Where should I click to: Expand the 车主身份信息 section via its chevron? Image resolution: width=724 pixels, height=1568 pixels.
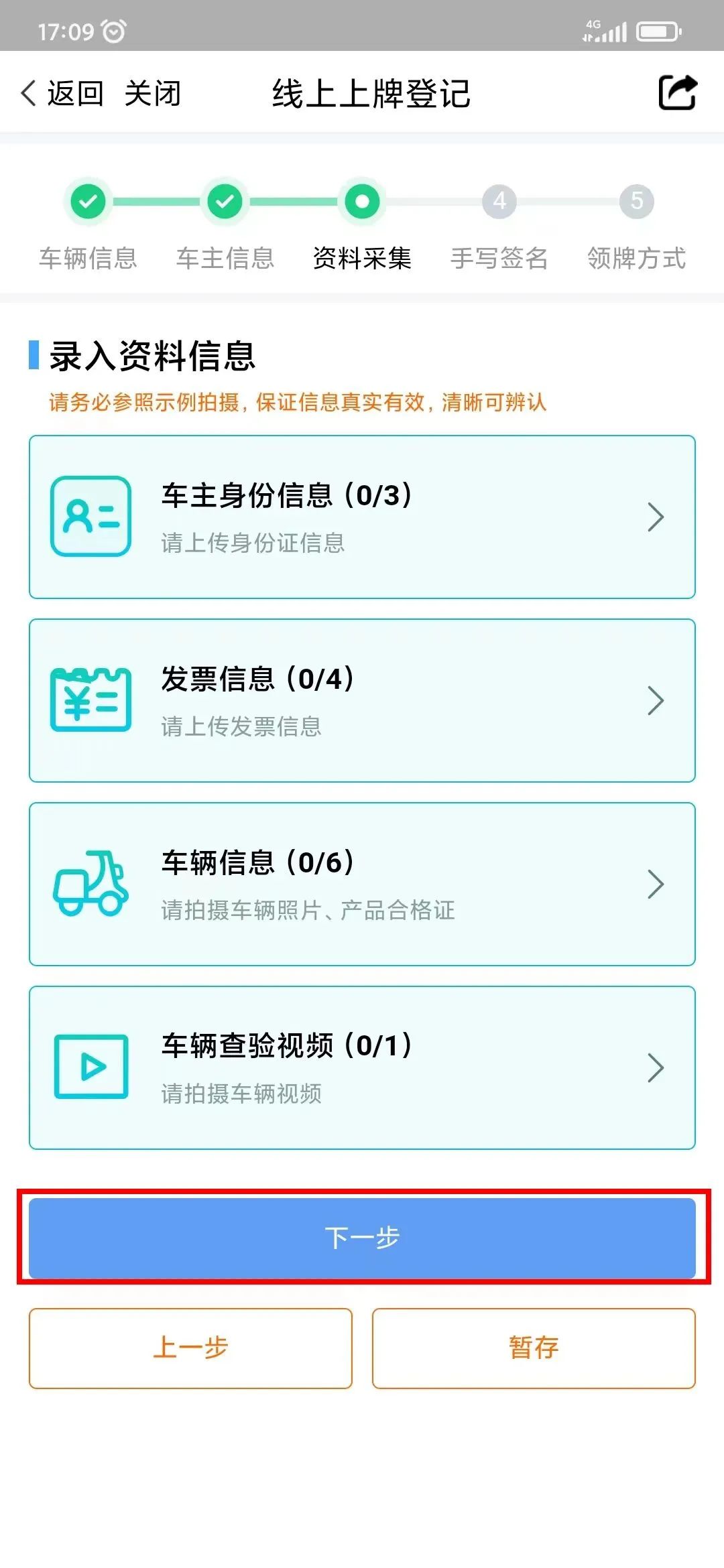pos(655,516)
